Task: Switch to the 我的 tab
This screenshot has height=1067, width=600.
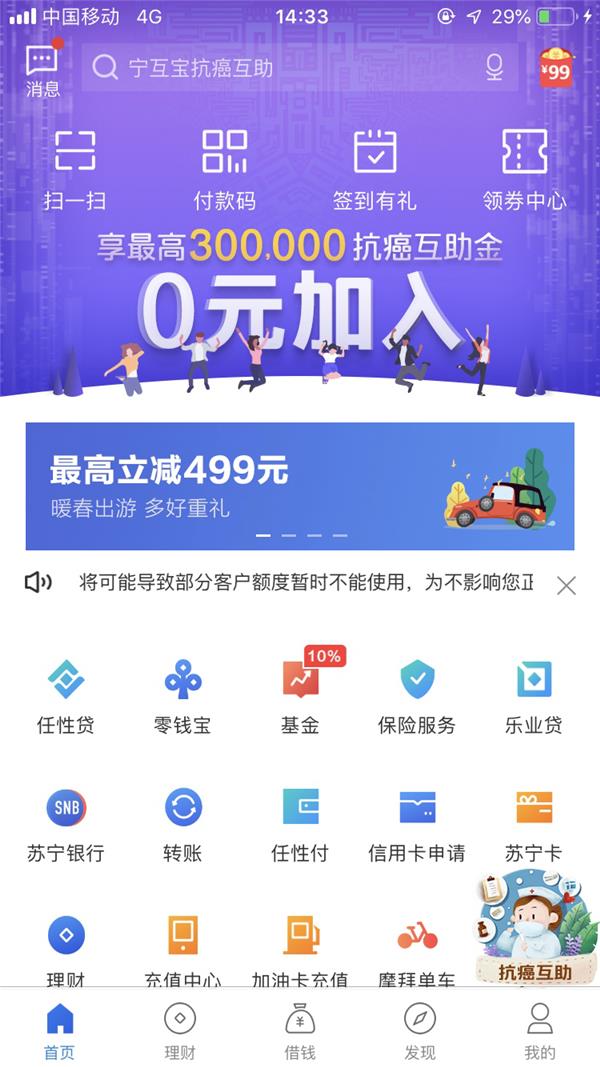Action: [x=540, y=1030]
